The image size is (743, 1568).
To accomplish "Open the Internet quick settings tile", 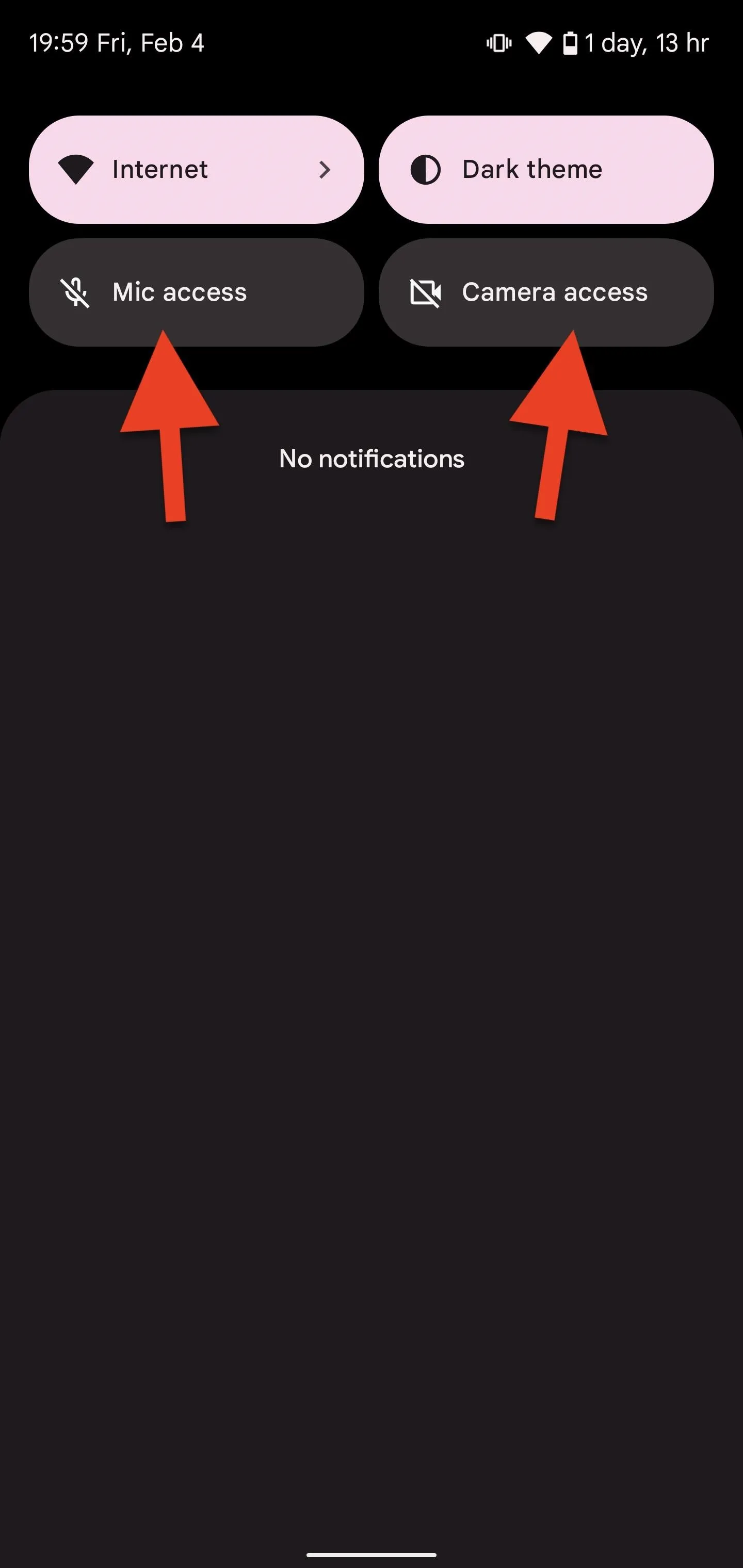I will (x=196, y=169).
